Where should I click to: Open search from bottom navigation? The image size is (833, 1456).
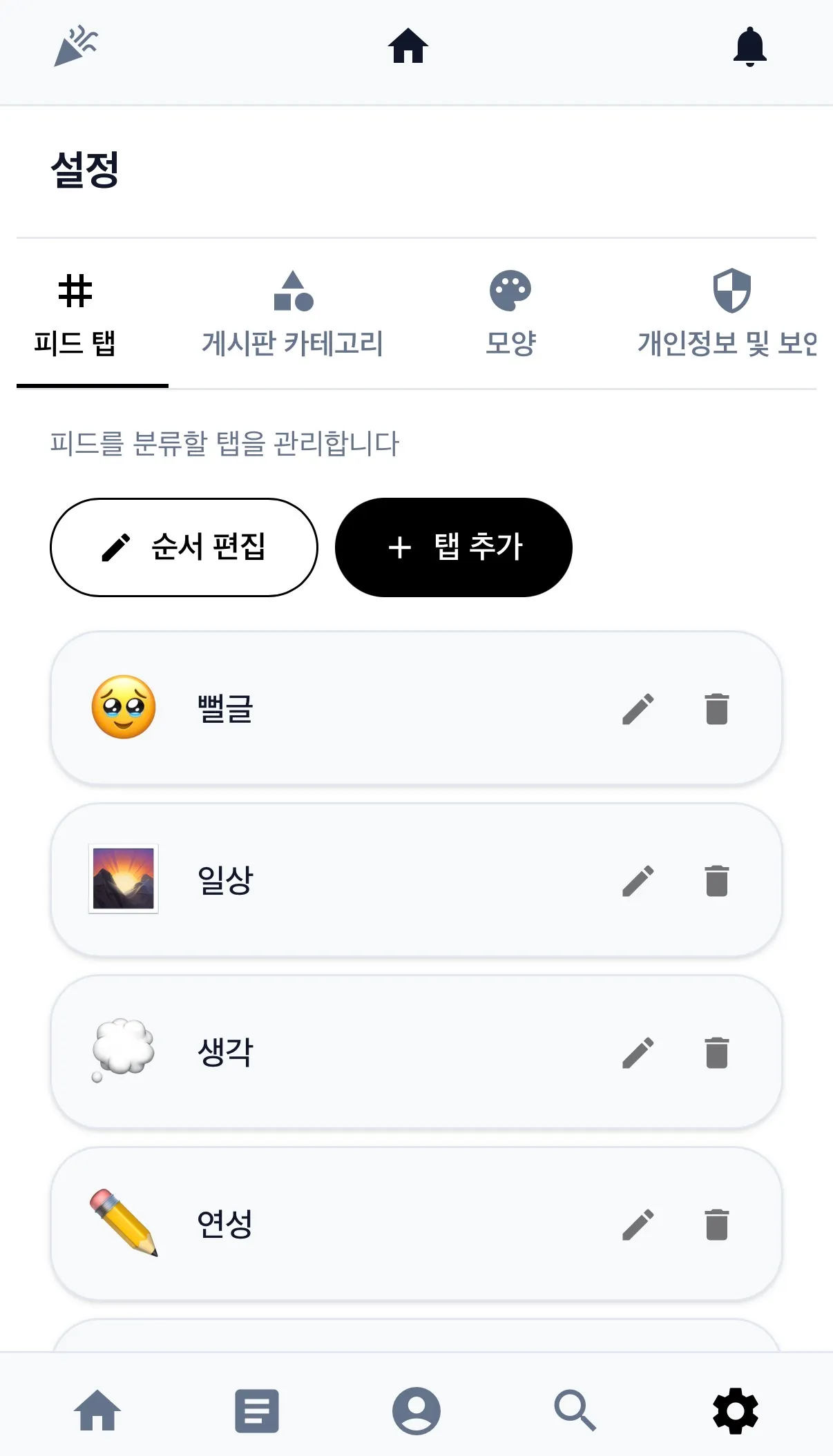click(x=576, y=1410)
